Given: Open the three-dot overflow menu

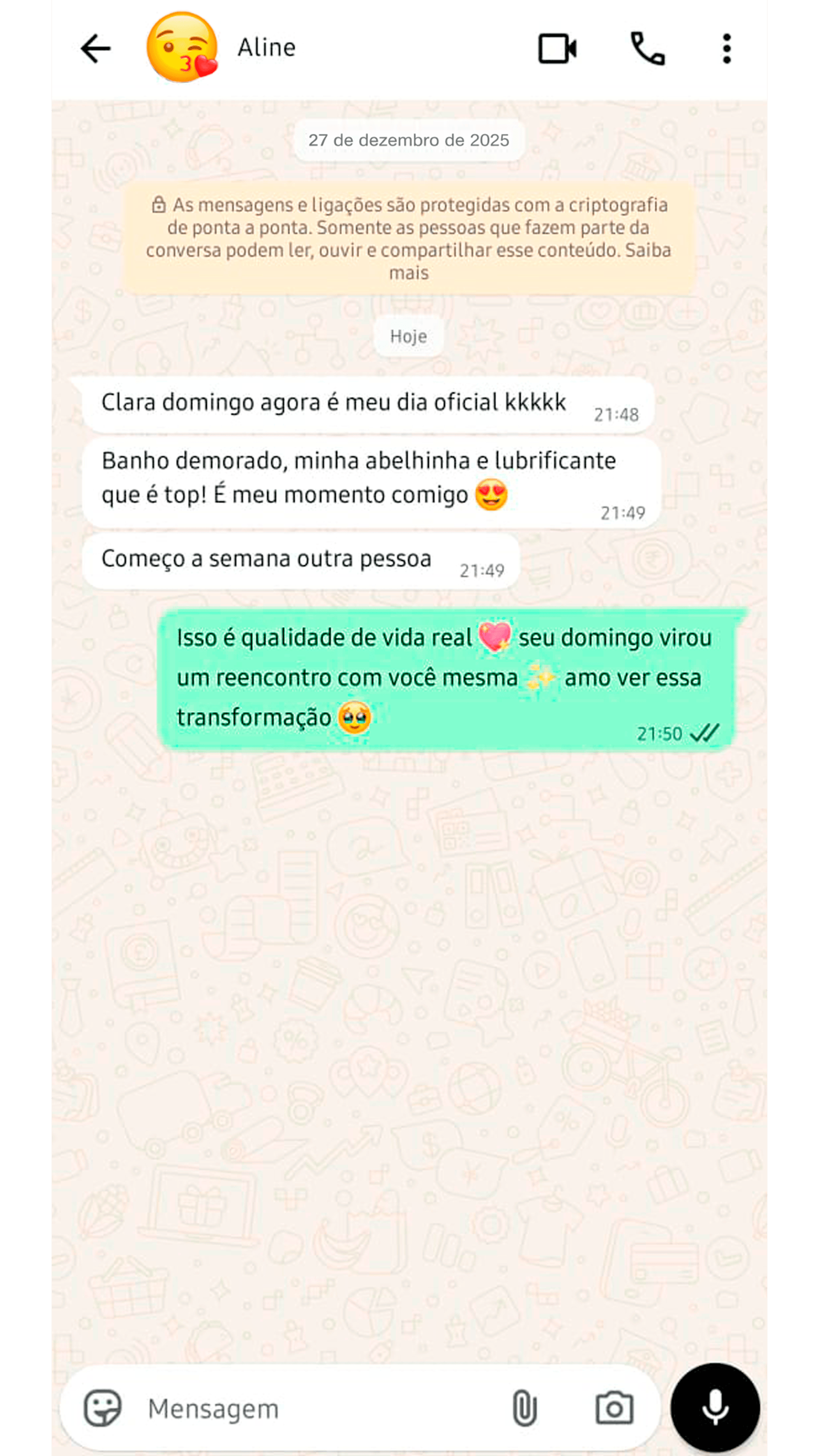Looking at the screenshot, I should (x=726, y=49).
